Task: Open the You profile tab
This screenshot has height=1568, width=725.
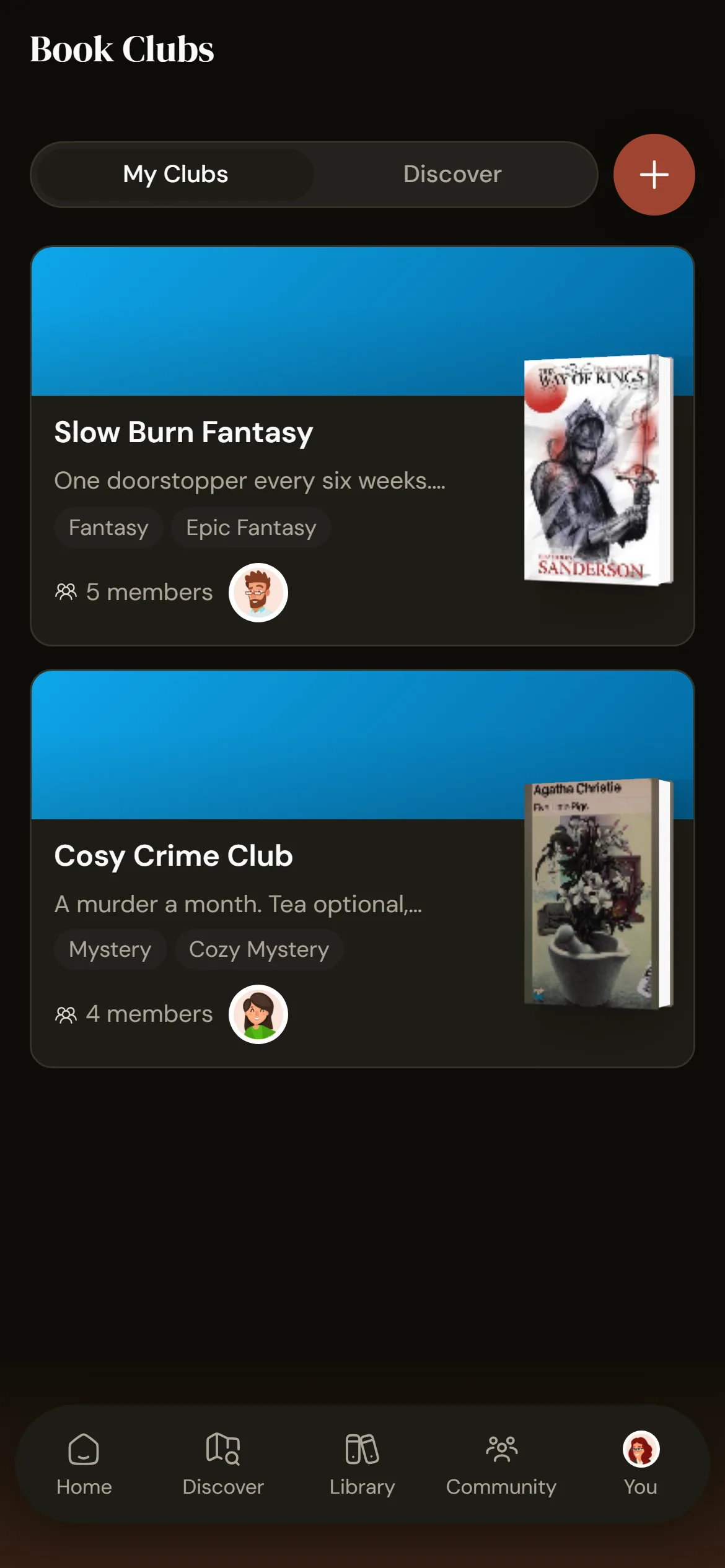Action: pos(641,1465)
